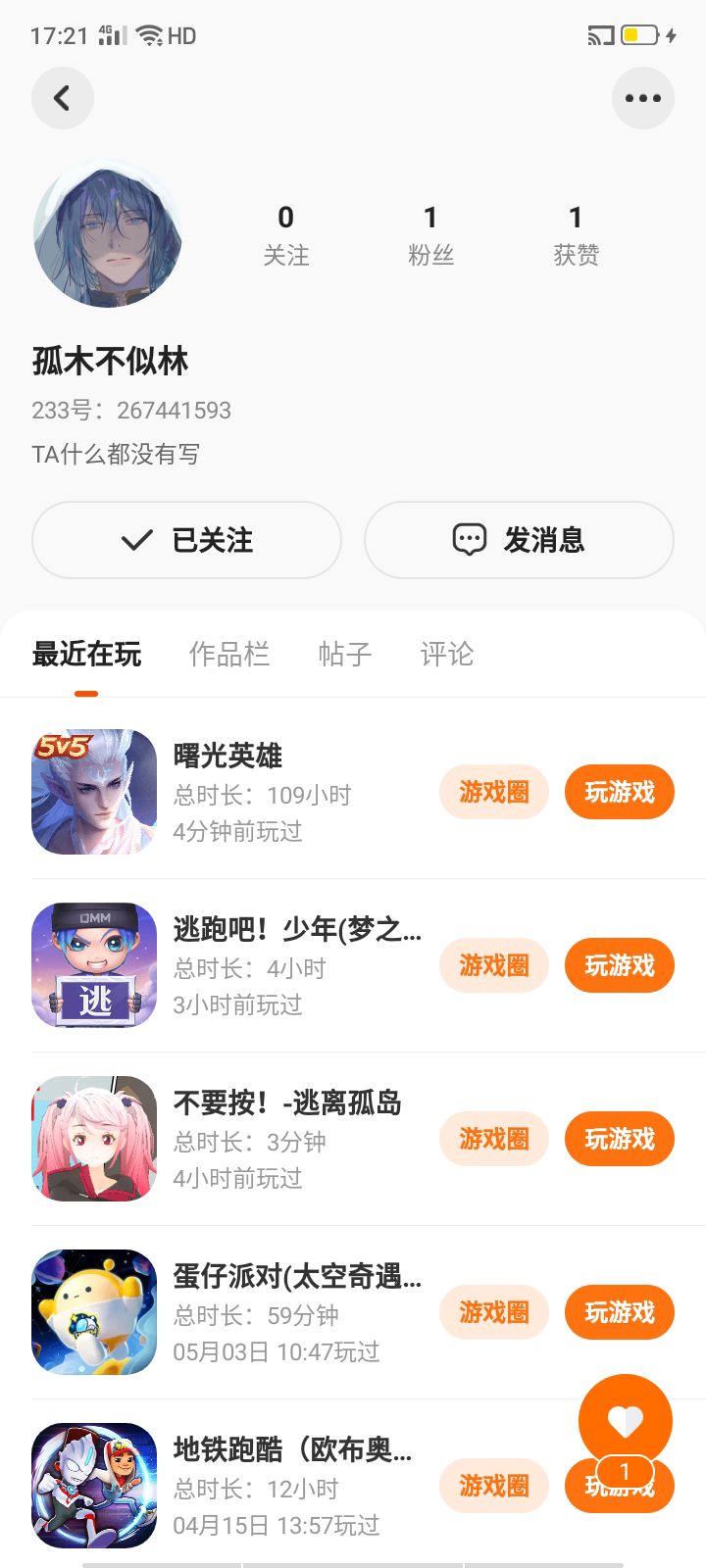Tap the floating heart like button

coord(625,1420)
